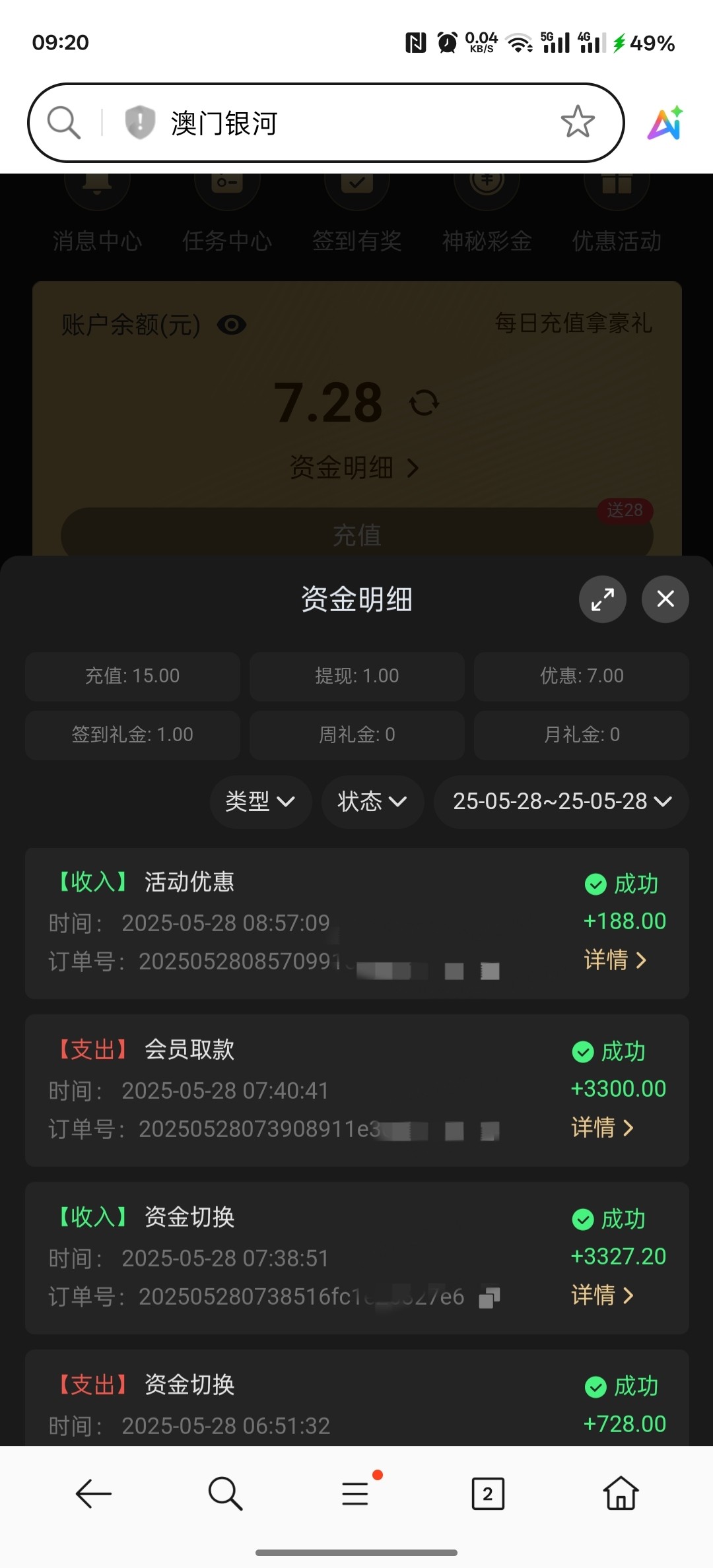Expand 资金明细 panel to full screen
This screenshot has width=713, height=1568.
(602, 599)
